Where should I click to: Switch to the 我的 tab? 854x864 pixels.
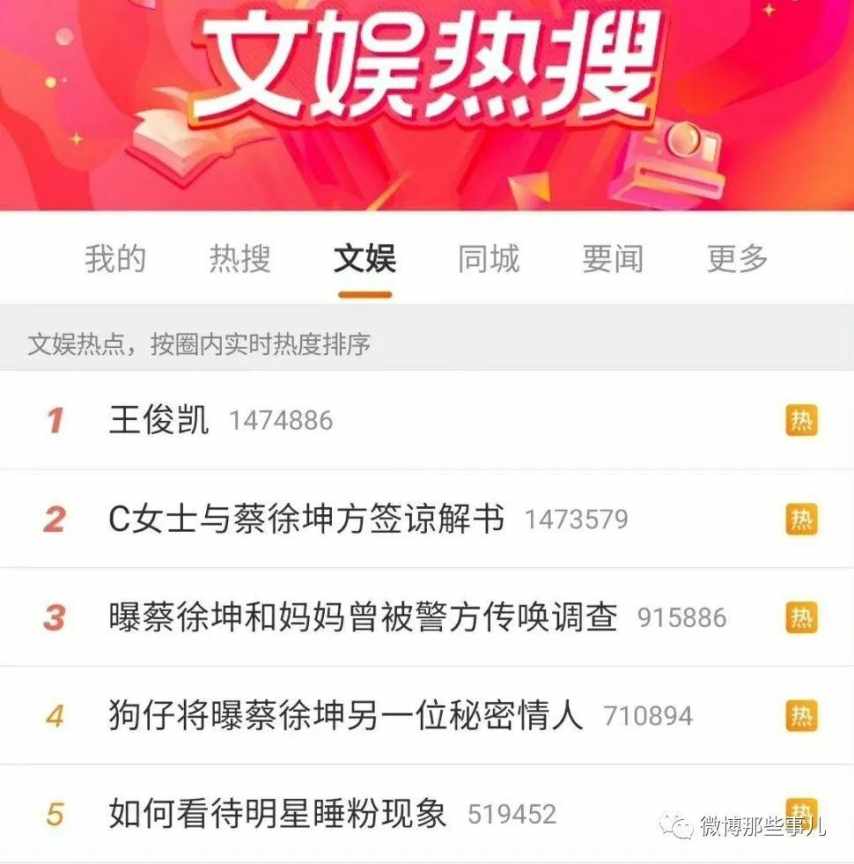click(115, 259)
